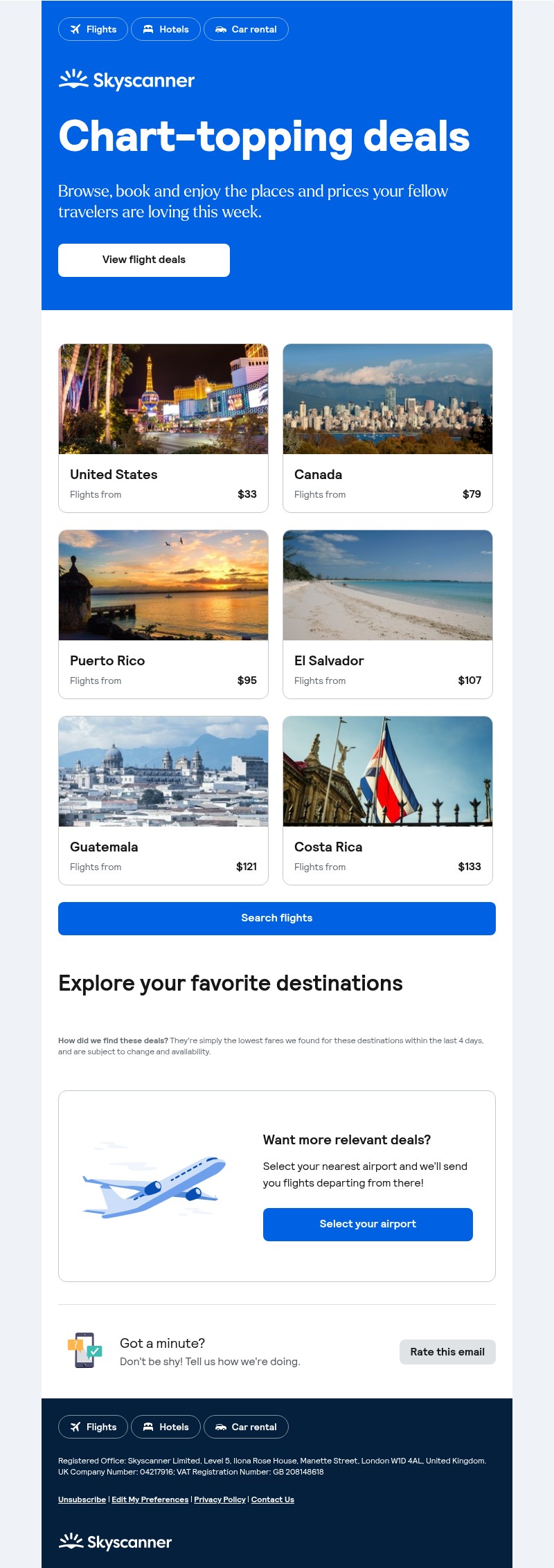
Task: Open the Costa Rica flights card
Action: tap(388, 800)
